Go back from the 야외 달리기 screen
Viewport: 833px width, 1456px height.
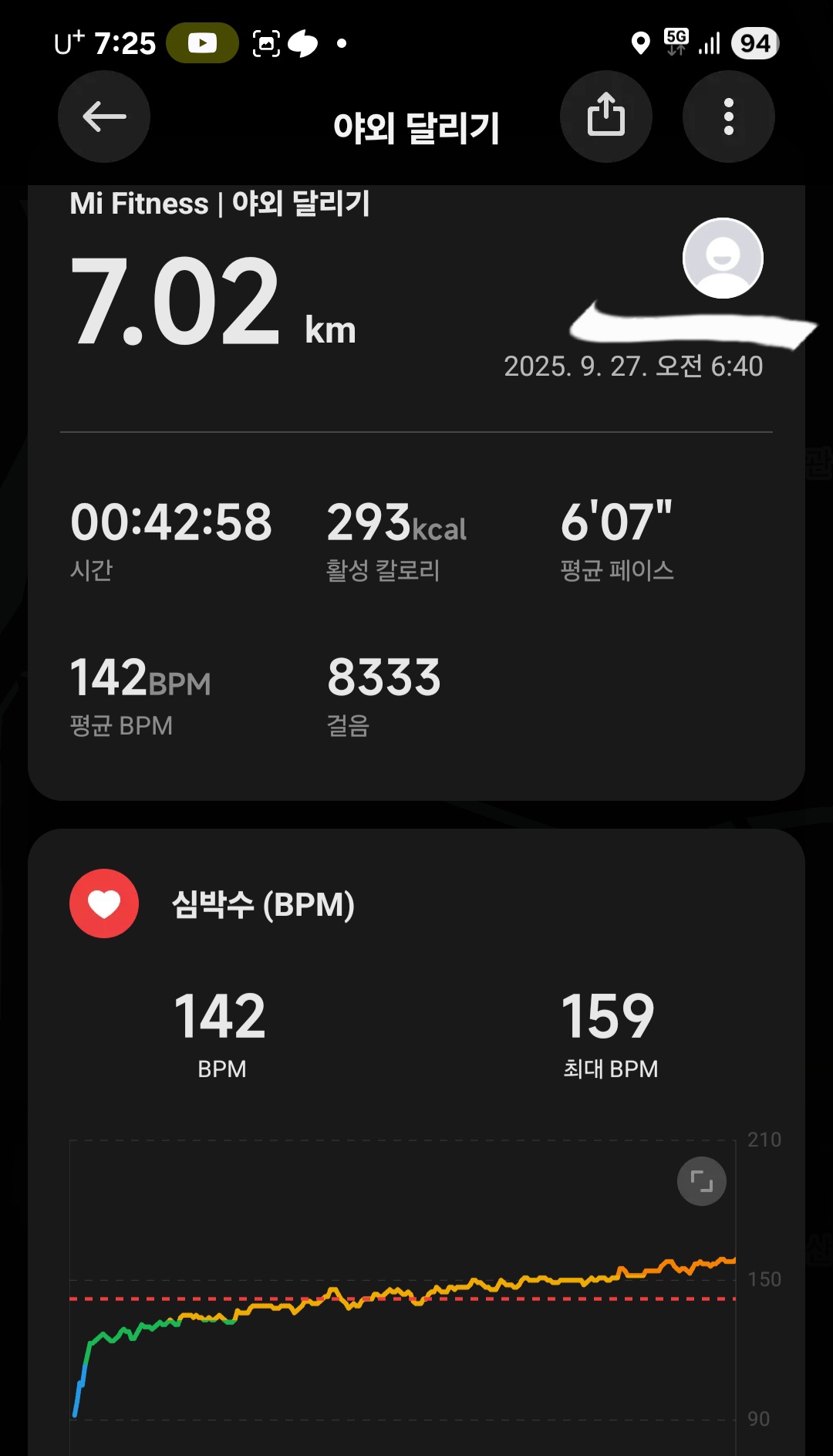104,117
